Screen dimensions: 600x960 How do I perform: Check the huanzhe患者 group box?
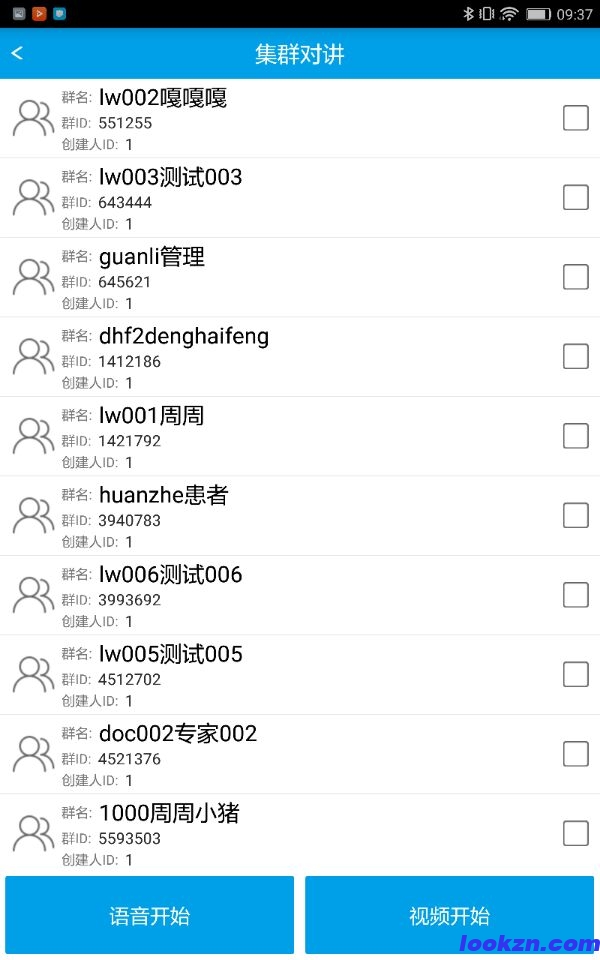pyautogui.click(x=575, y=515)
